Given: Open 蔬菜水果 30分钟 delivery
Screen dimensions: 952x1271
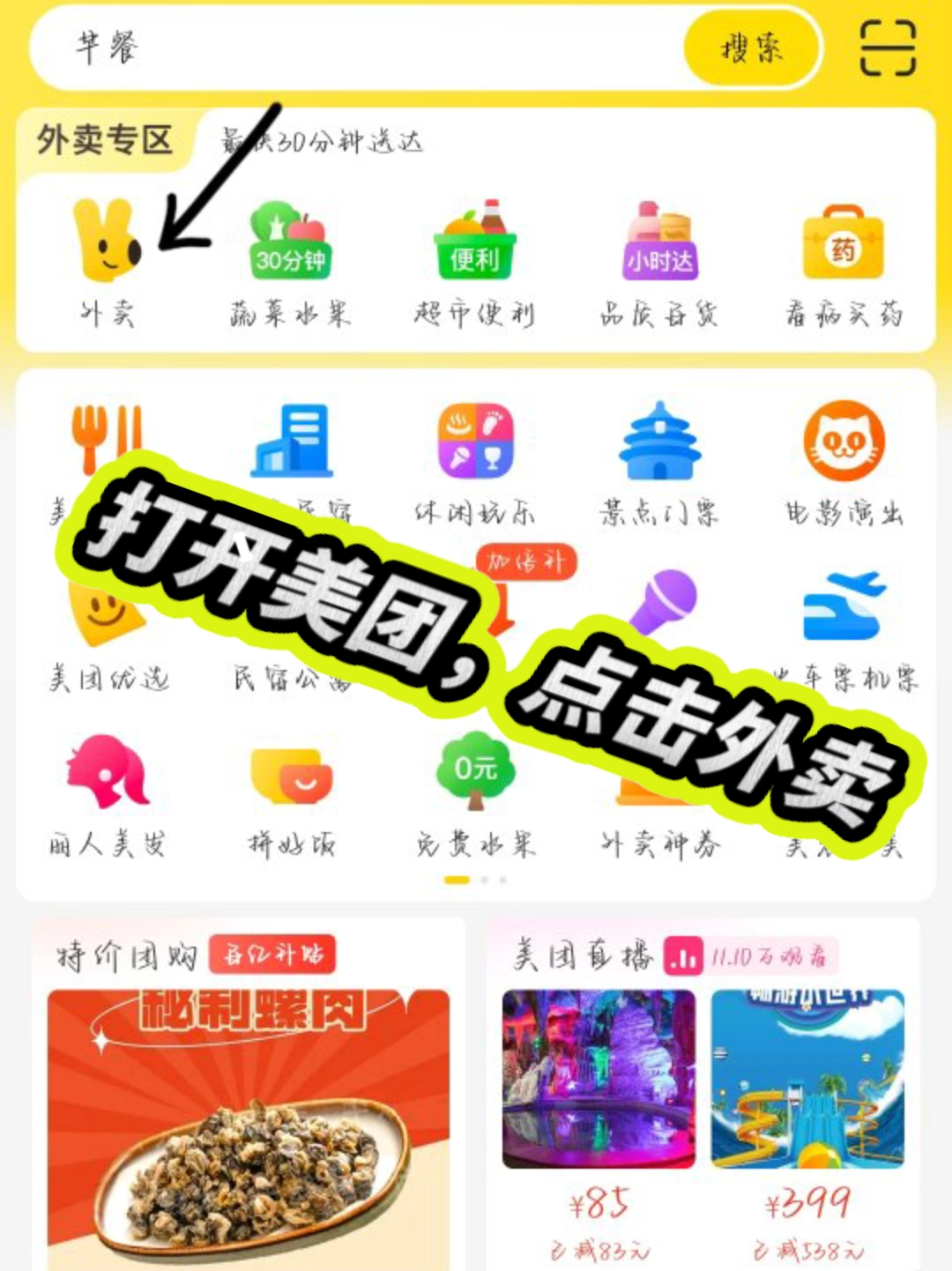Looking at the screenshot, I should click(290, 260).
